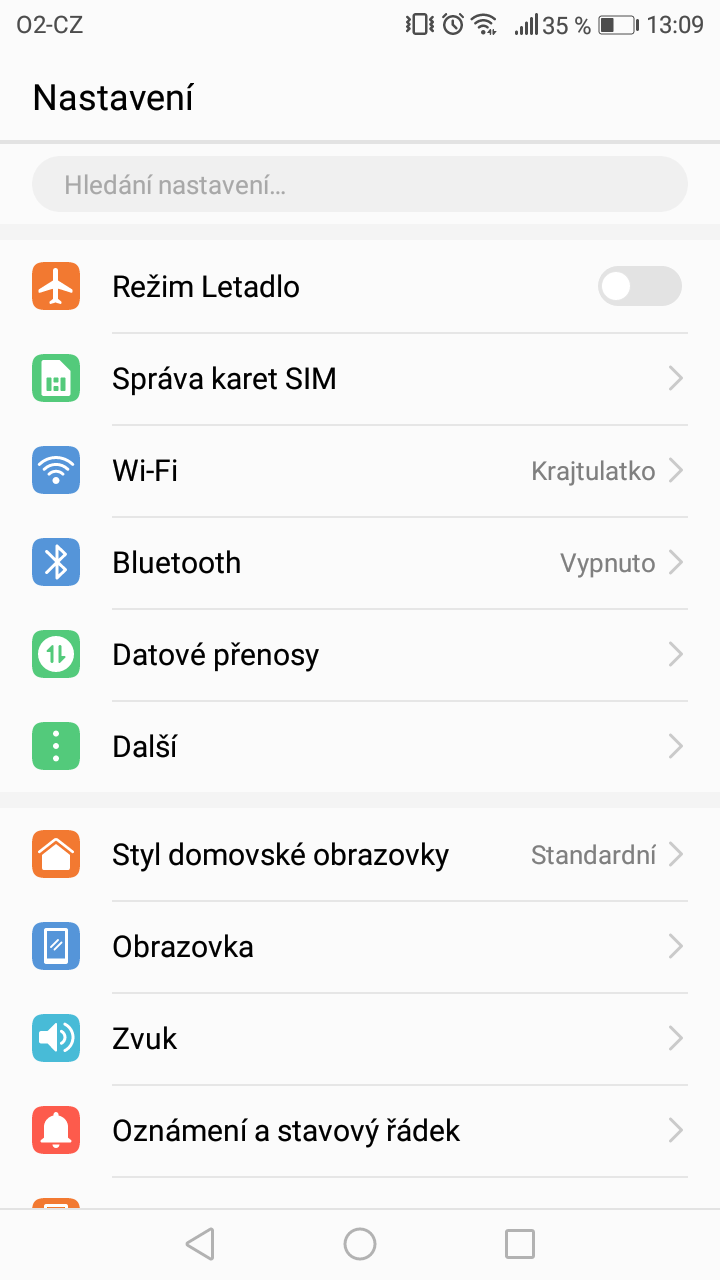Tap the Hledání nastavení search field
The height and width of the screenshot is (1280, 720).
(x=360, y=184)
